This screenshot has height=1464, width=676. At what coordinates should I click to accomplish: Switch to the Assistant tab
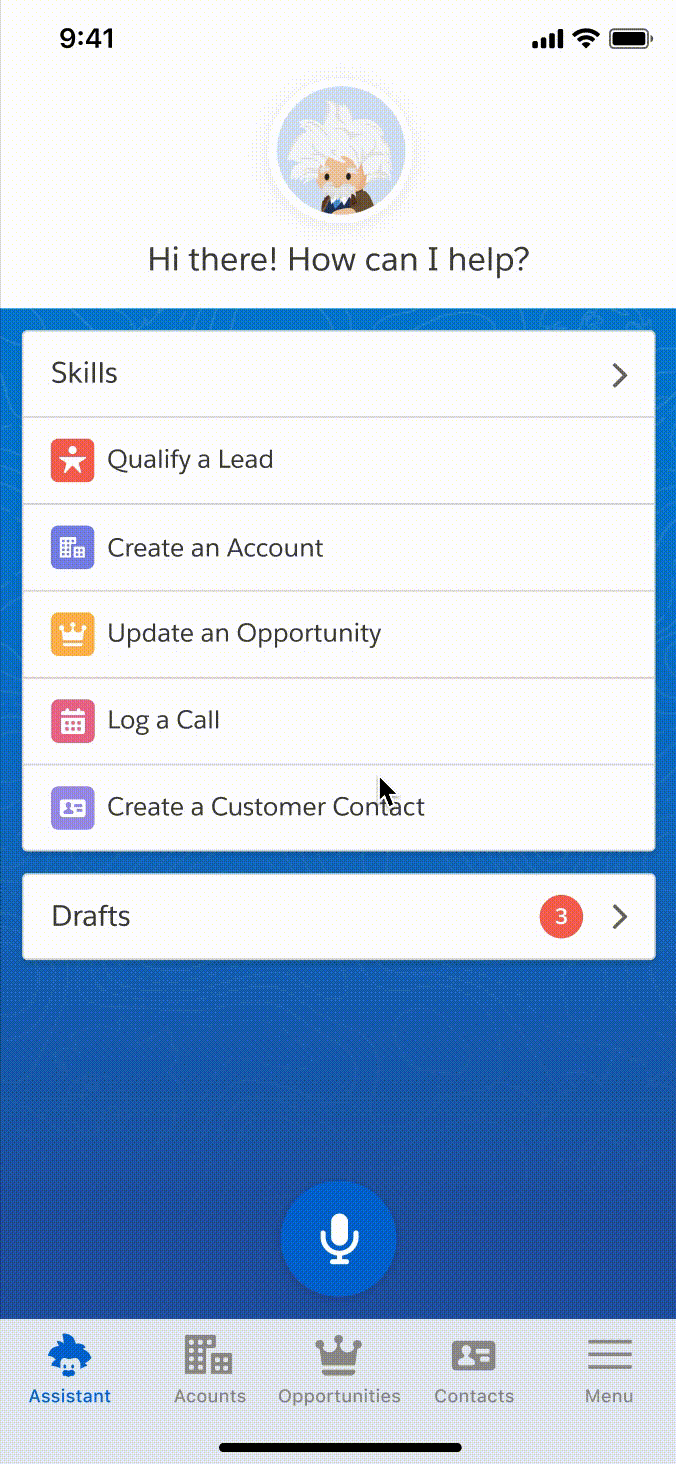tap(70, 1370)
